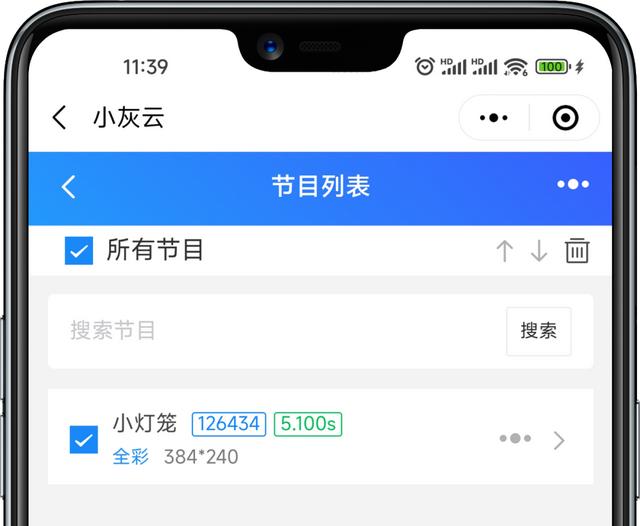
Task: Move selected program up with the up arrow
Action: pos(505,251)
